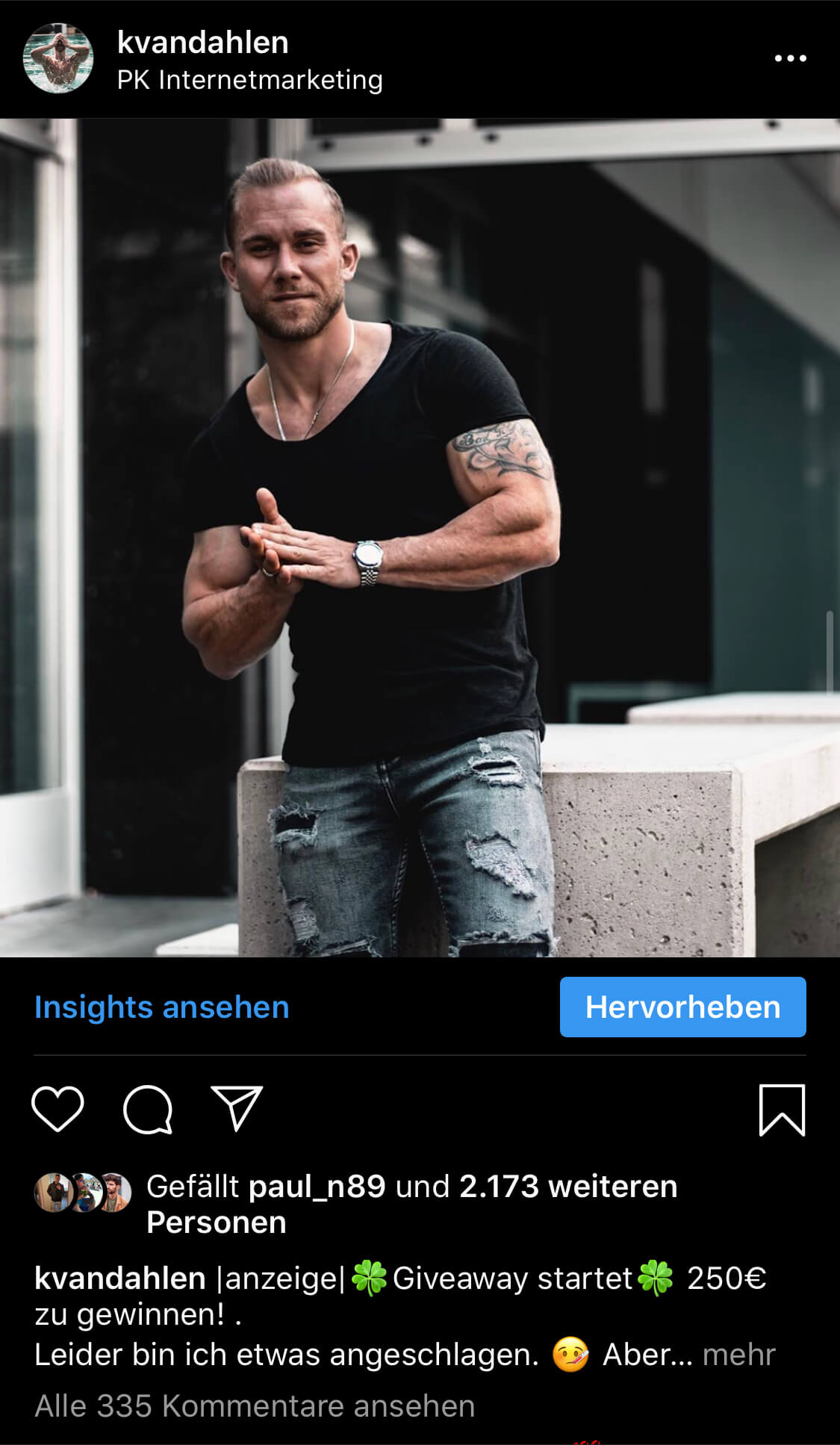The height and width of the screenshot is (1445, 840).
Task: Open the three-dot options menu
Action: pyautogui.click(x=790, y=58)
